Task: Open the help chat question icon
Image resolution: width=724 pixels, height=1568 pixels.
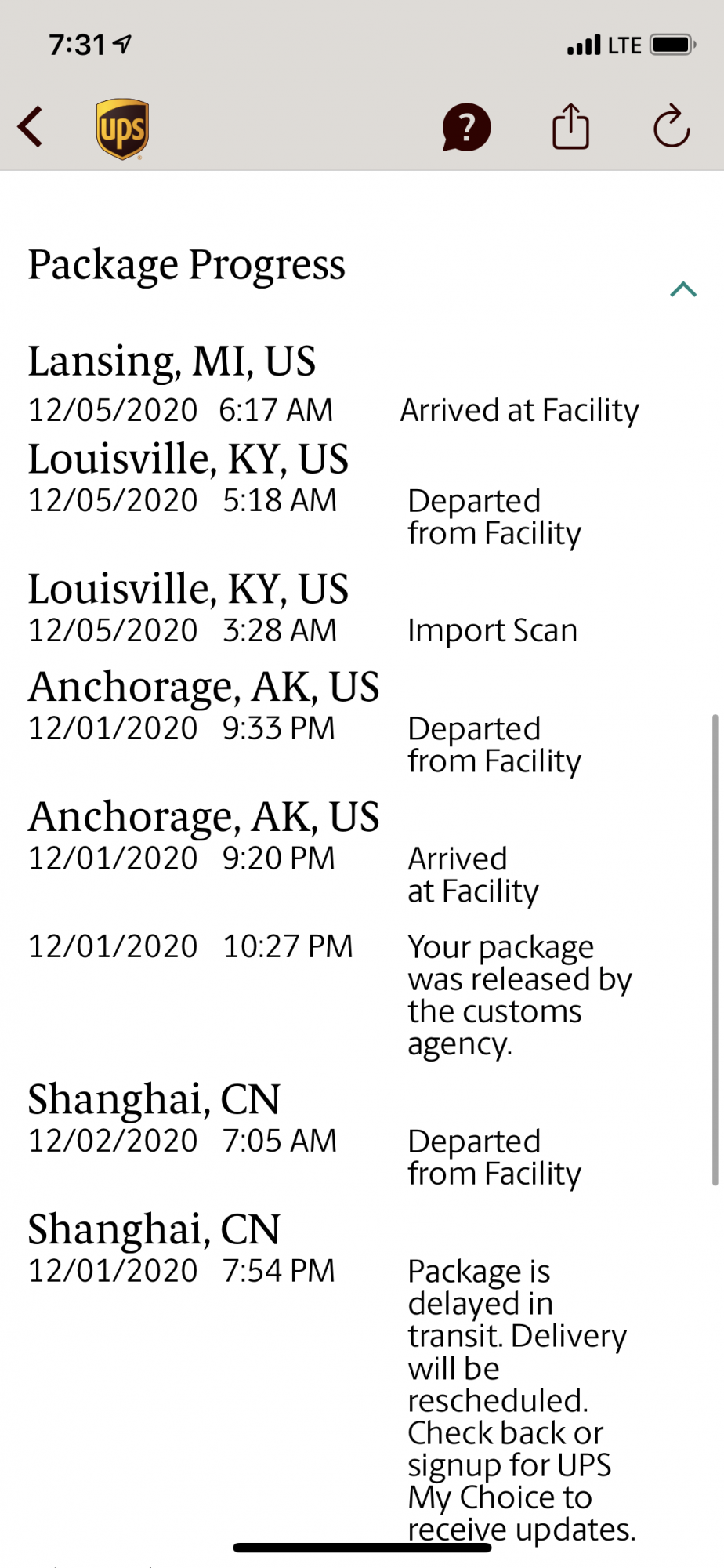Action: coord(466,127)
